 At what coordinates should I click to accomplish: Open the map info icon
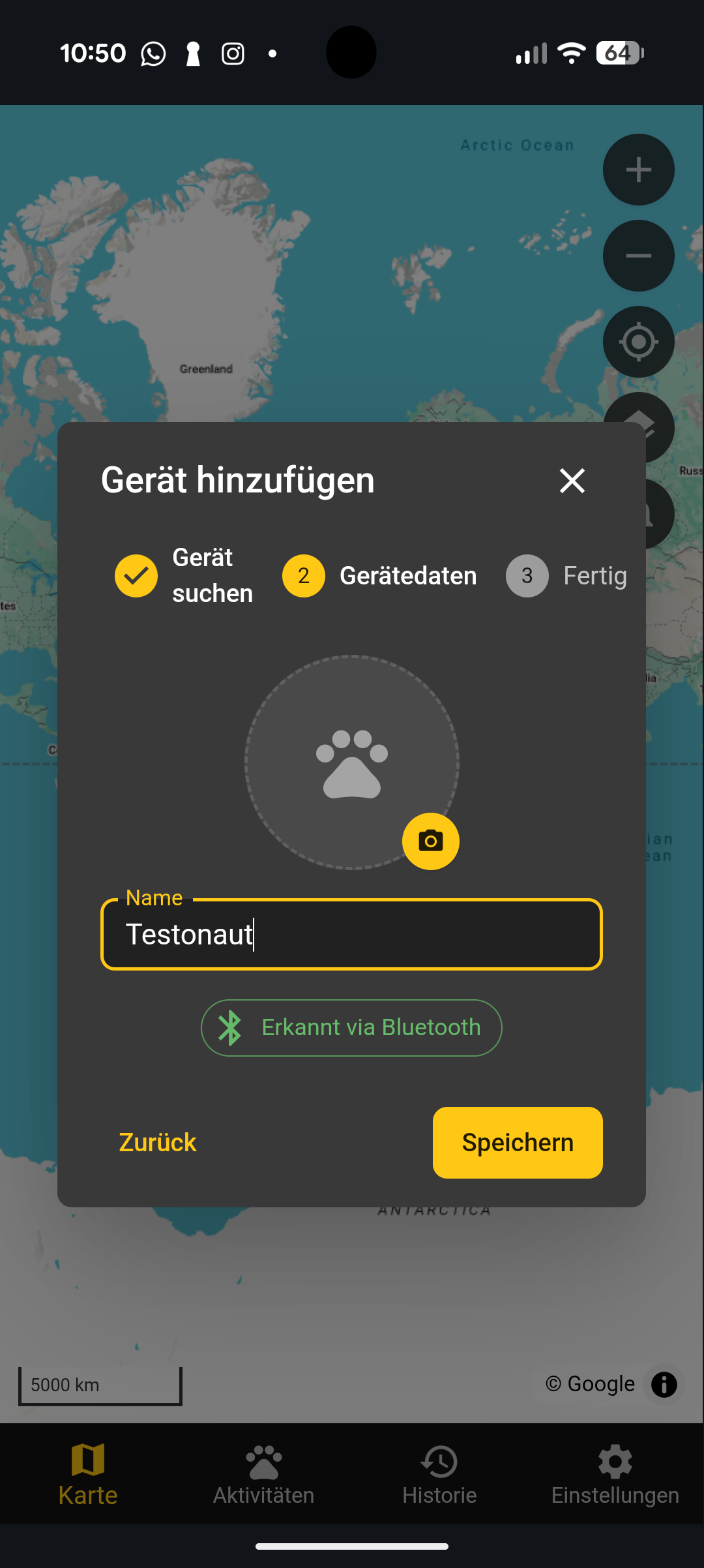(664, 1384)
